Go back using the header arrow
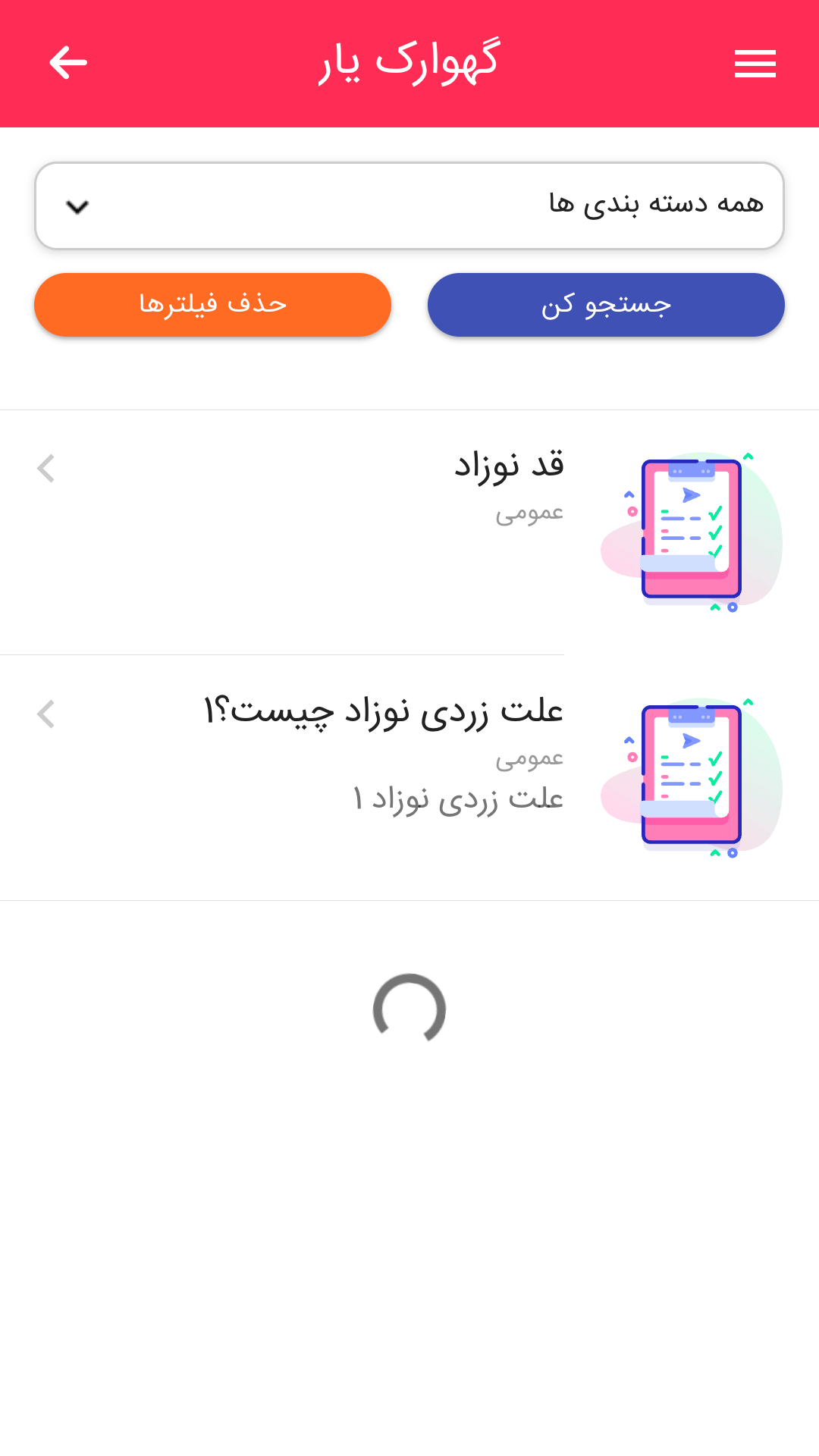 [x=68, y=63]
